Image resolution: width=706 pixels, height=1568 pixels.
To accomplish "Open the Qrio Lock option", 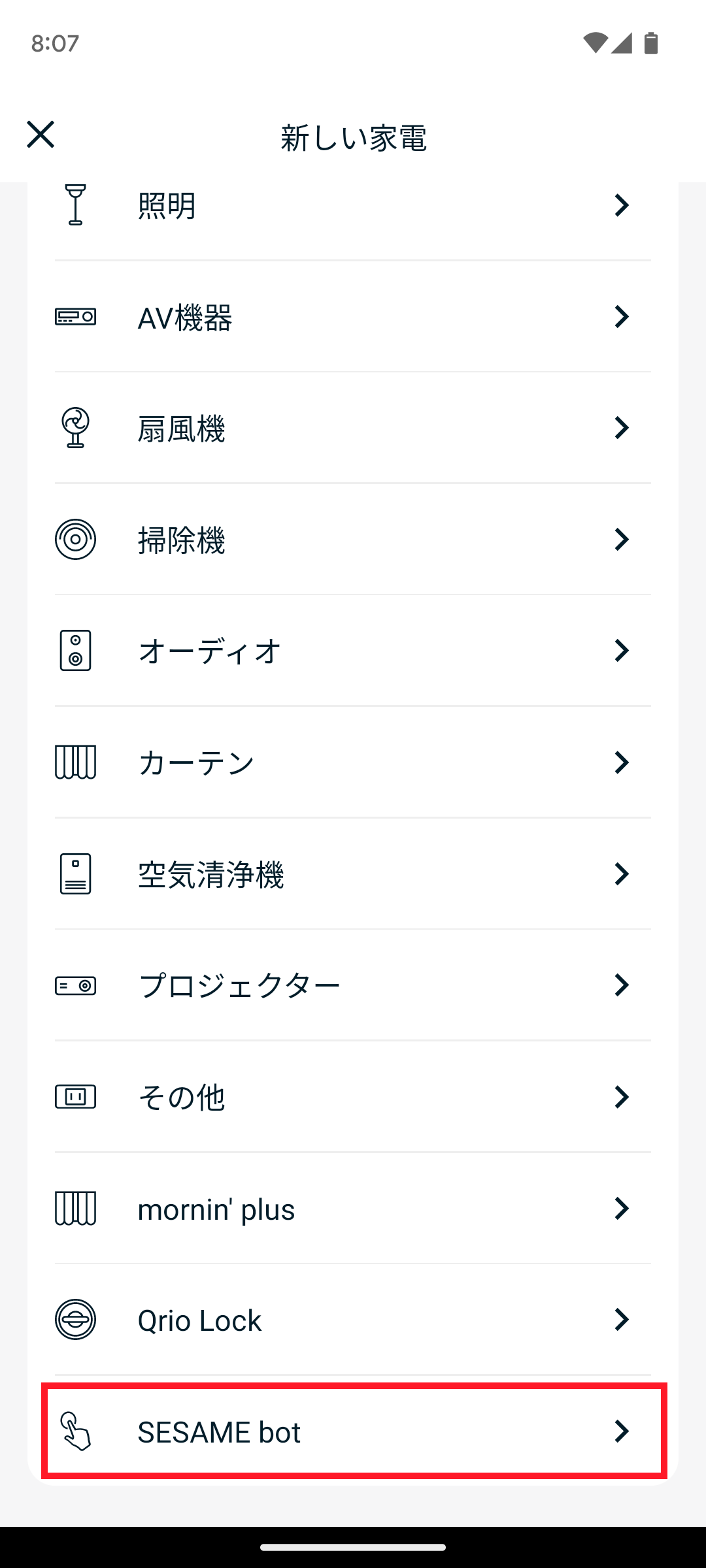I will [353, 1320].
